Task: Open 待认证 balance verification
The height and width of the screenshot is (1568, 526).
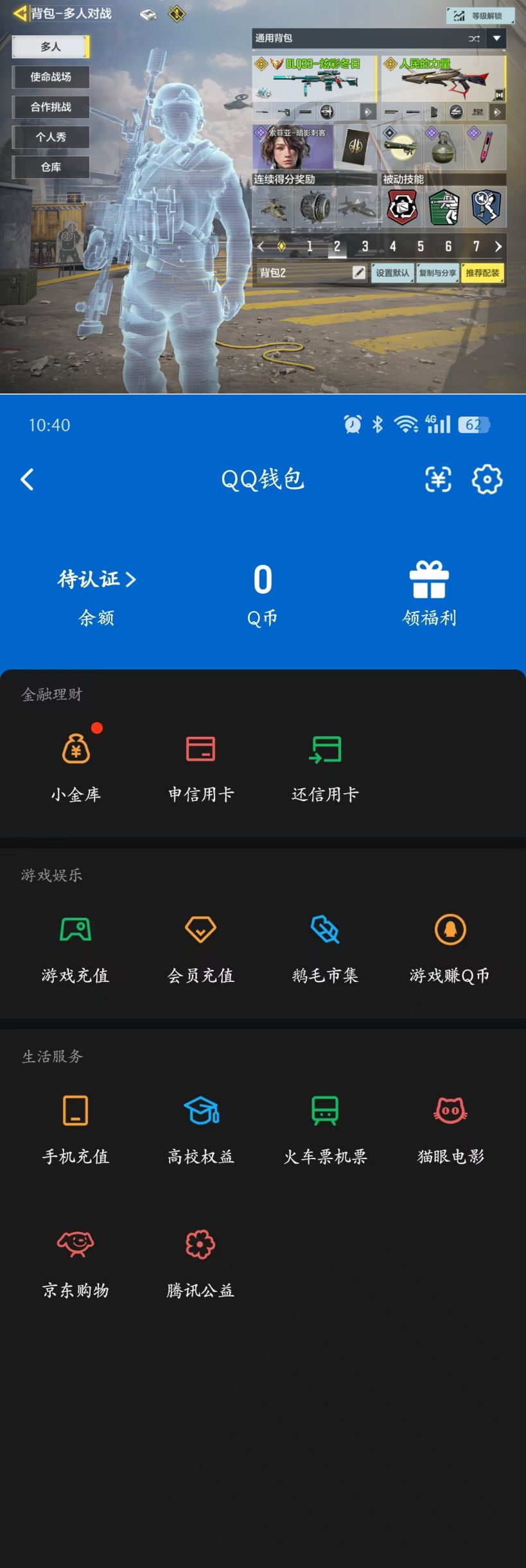Action: (x=96, y=580)
